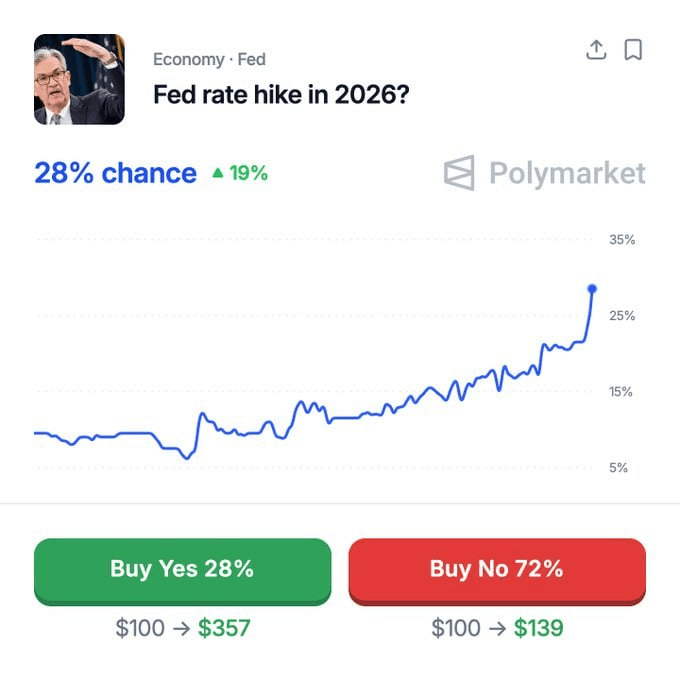Buy No at 72%

pyautogui.click(x=496, y=570)
